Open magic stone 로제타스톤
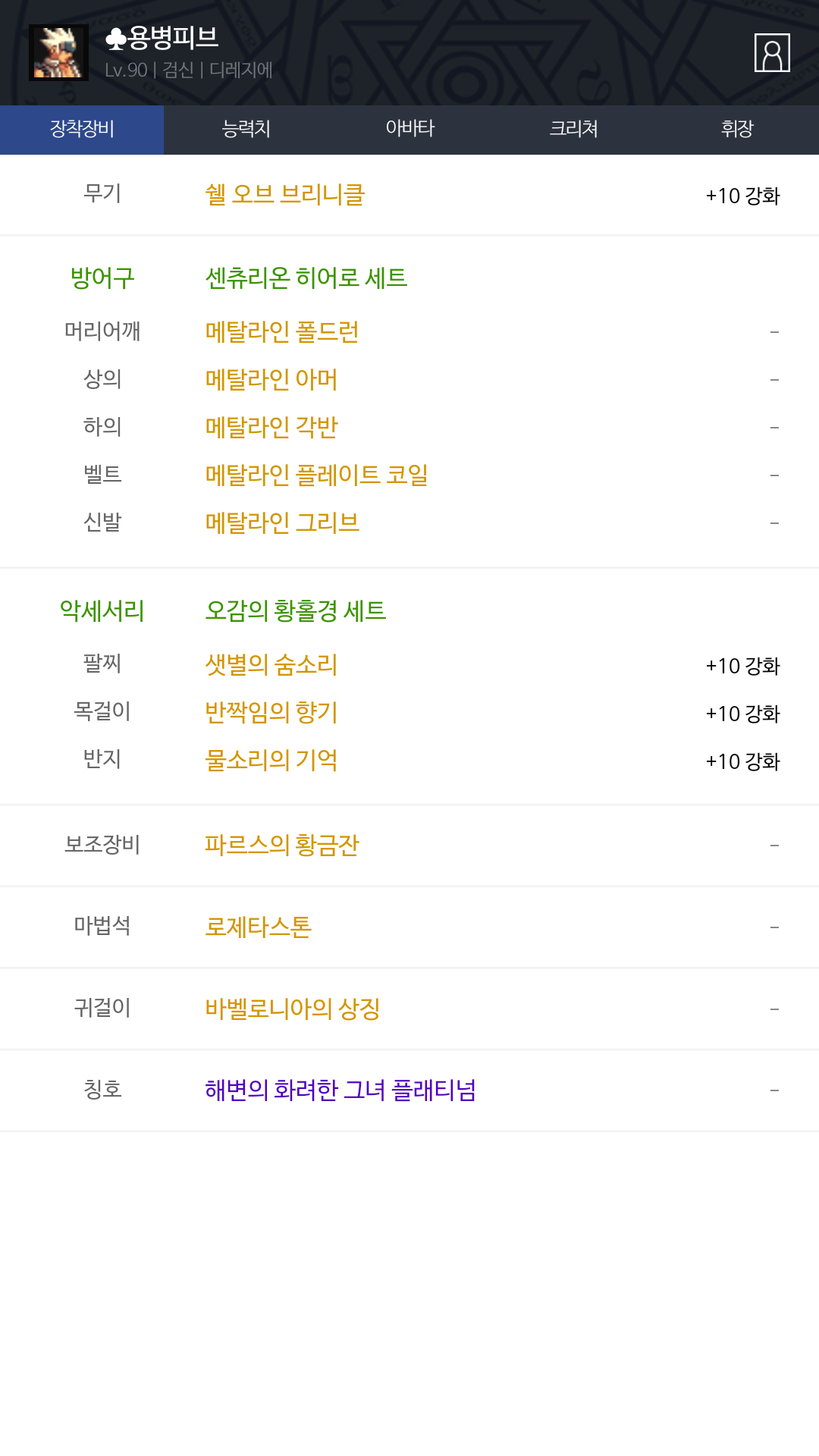The image size is (819, 1456). coord(259,927)
